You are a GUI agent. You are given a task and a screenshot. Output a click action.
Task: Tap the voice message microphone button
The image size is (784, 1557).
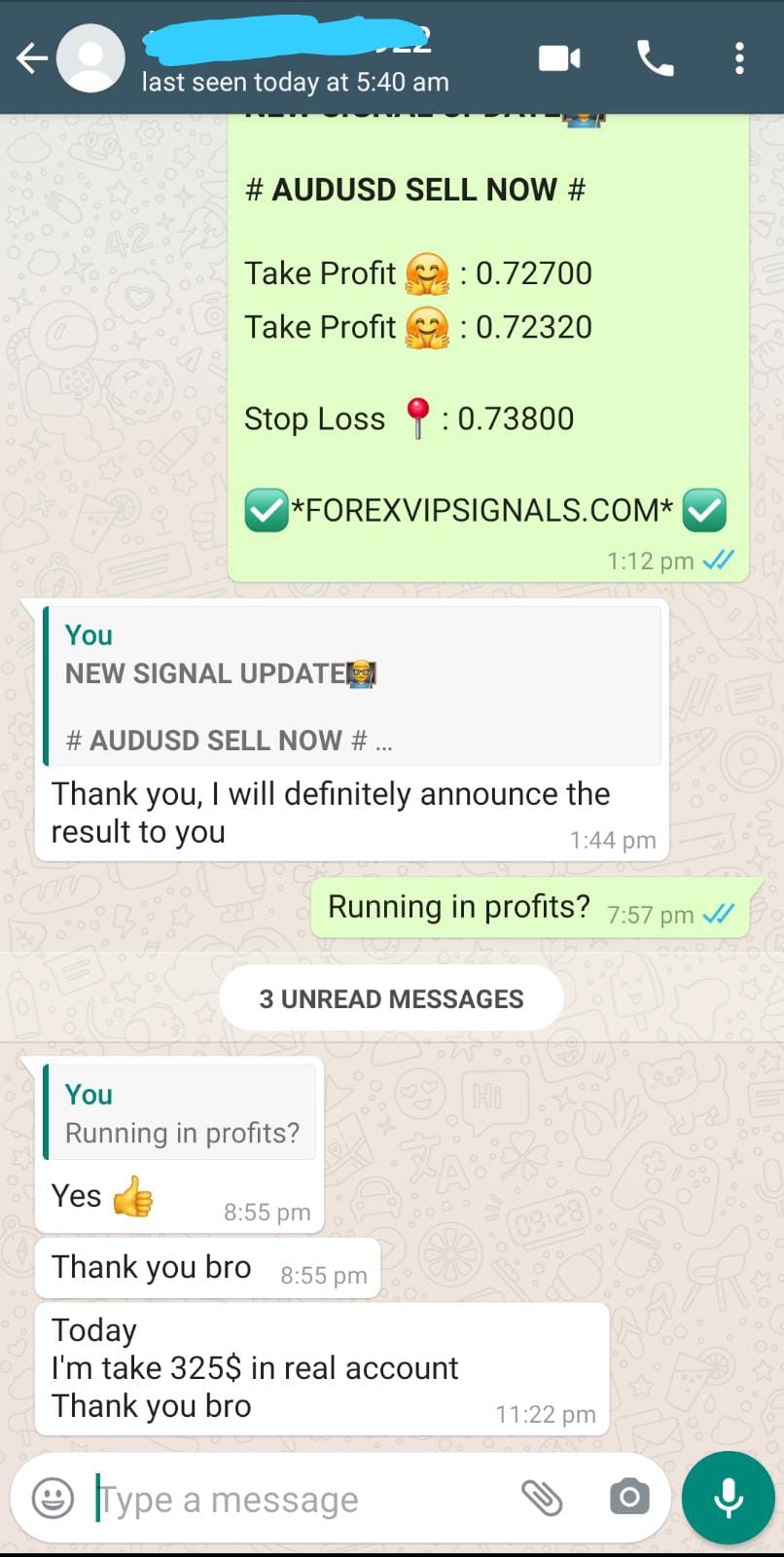pos(729,1498)
